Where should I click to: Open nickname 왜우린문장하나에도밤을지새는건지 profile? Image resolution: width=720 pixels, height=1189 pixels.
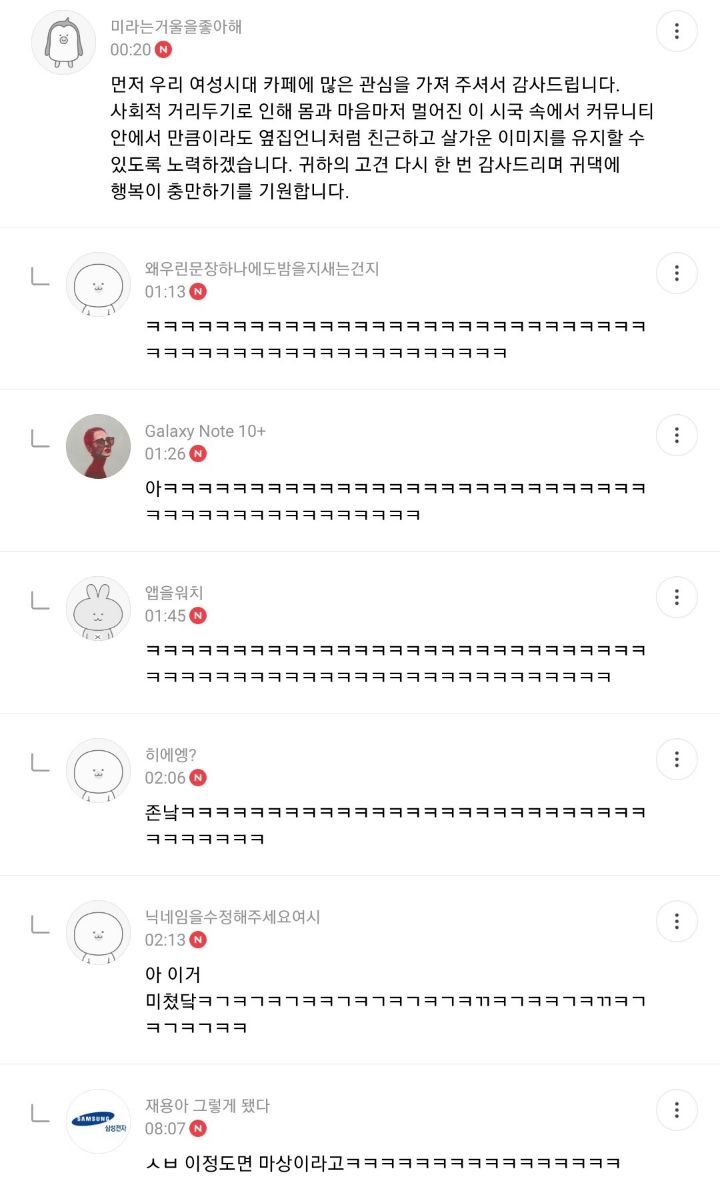pyautogui.click(x=262, y=269)
